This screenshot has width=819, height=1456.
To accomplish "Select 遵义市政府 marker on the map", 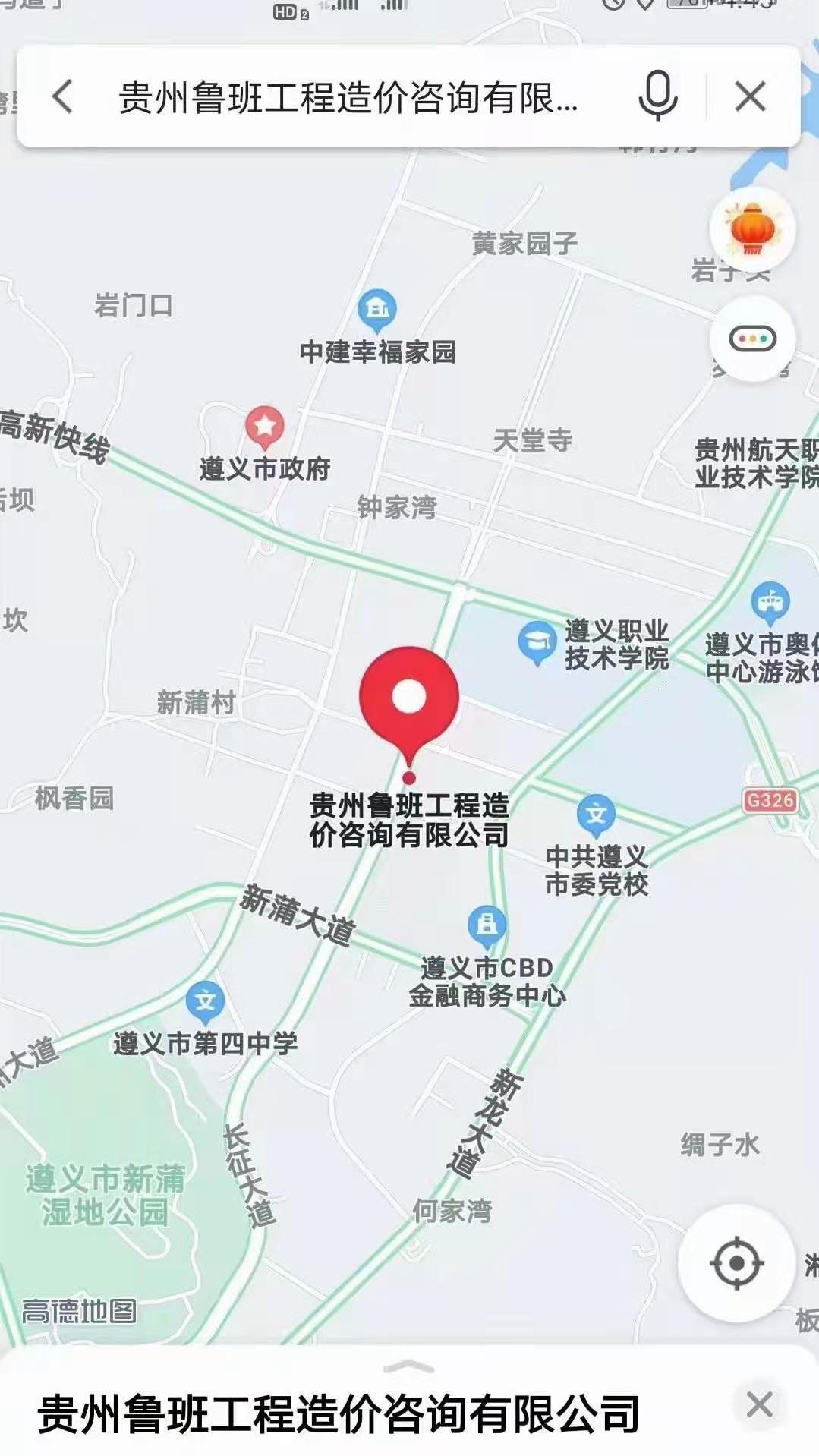I will click(x=264, y=427).
